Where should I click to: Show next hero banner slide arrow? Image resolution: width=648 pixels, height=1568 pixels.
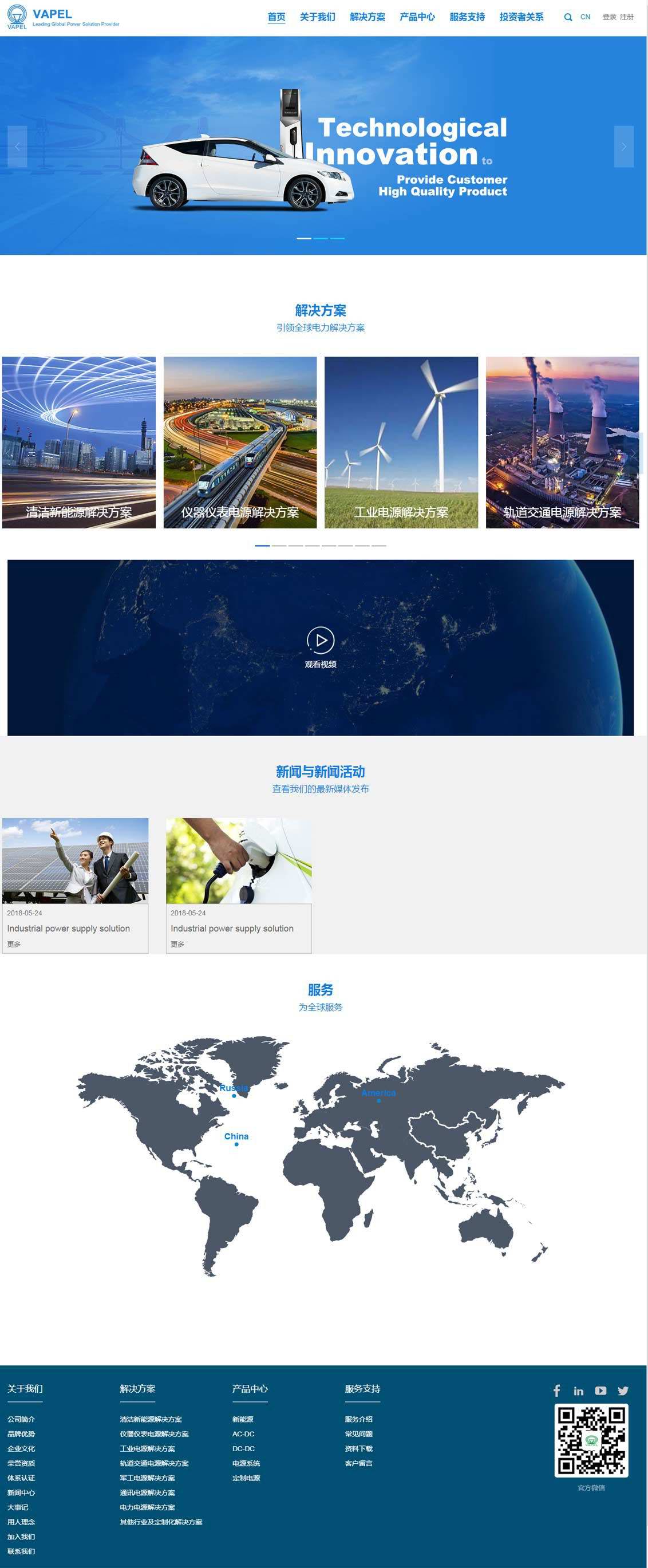(x=623, y=147)
